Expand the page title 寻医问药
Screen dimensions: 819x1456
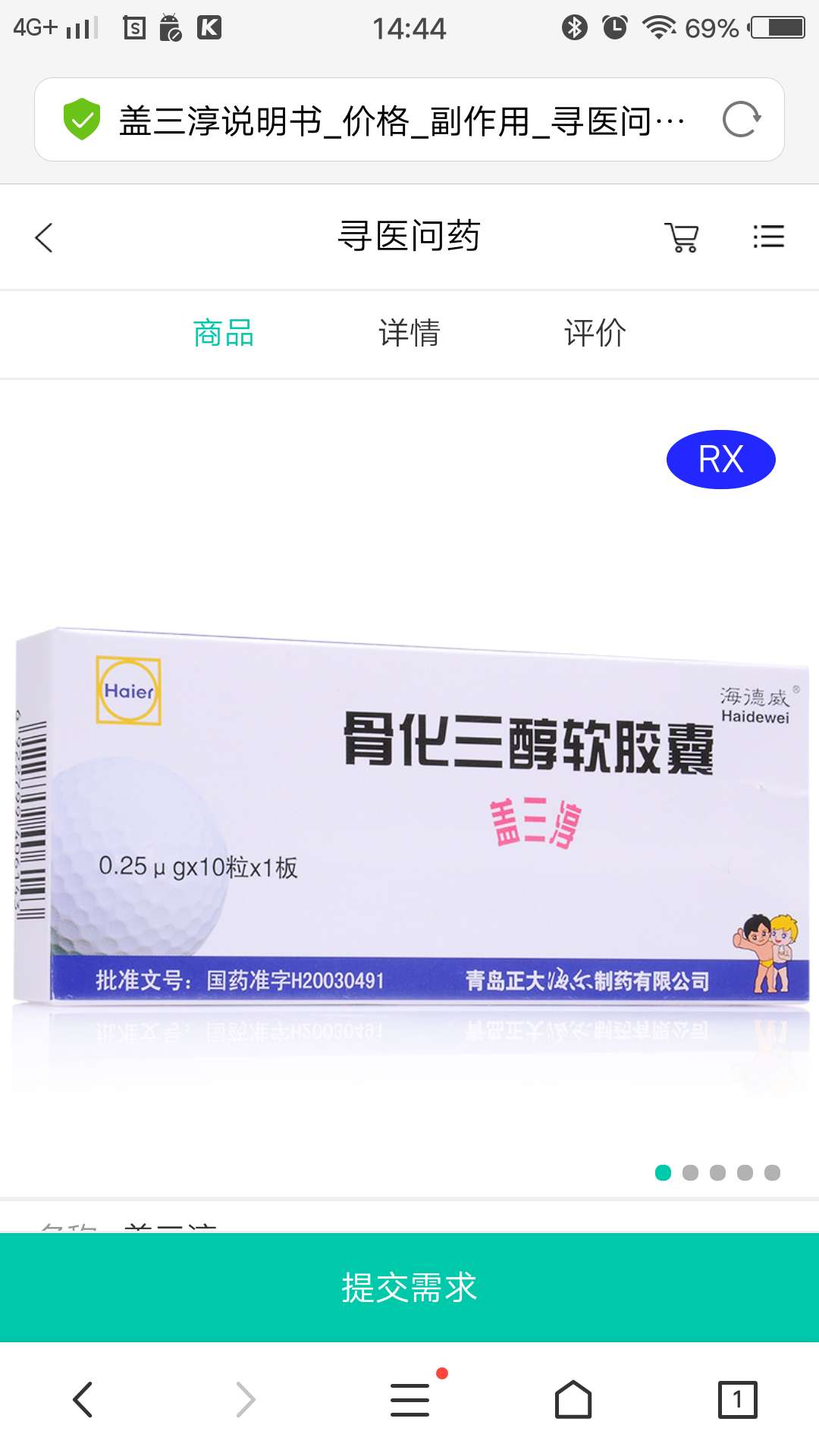click(409, 235)
